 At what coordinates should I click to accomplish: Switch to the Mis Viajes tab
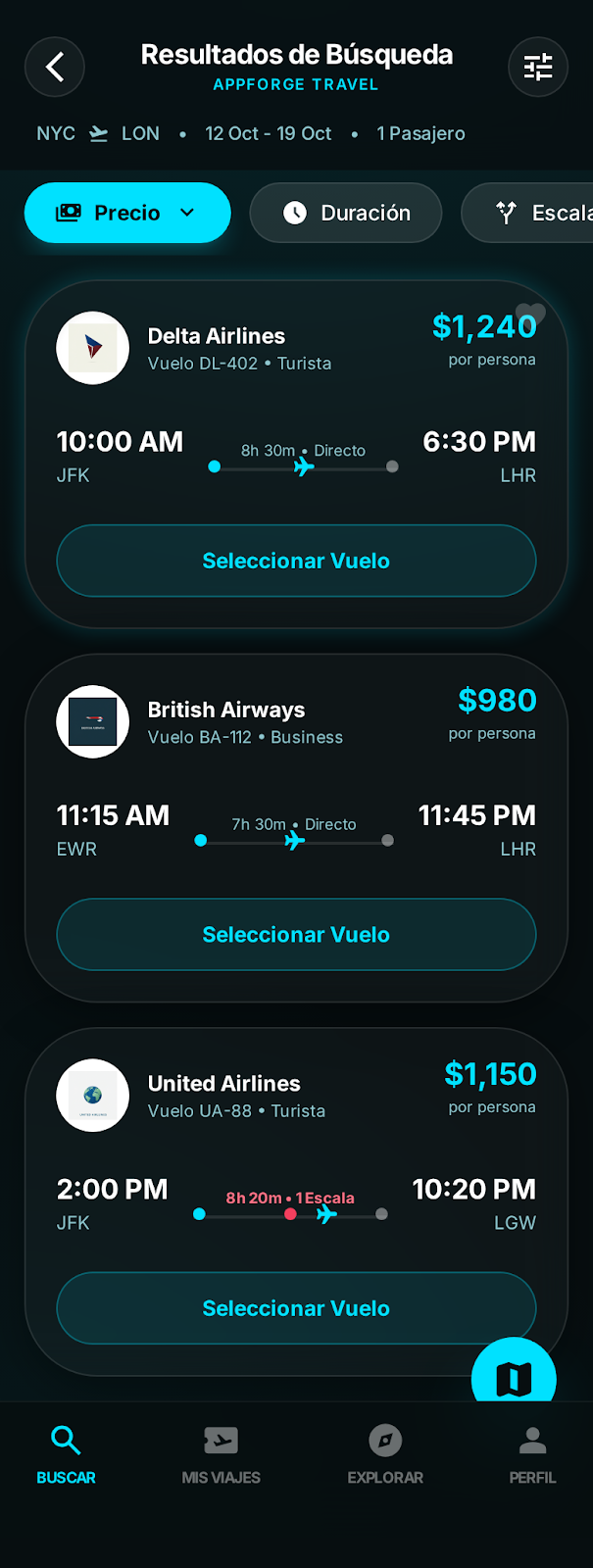221,1455
